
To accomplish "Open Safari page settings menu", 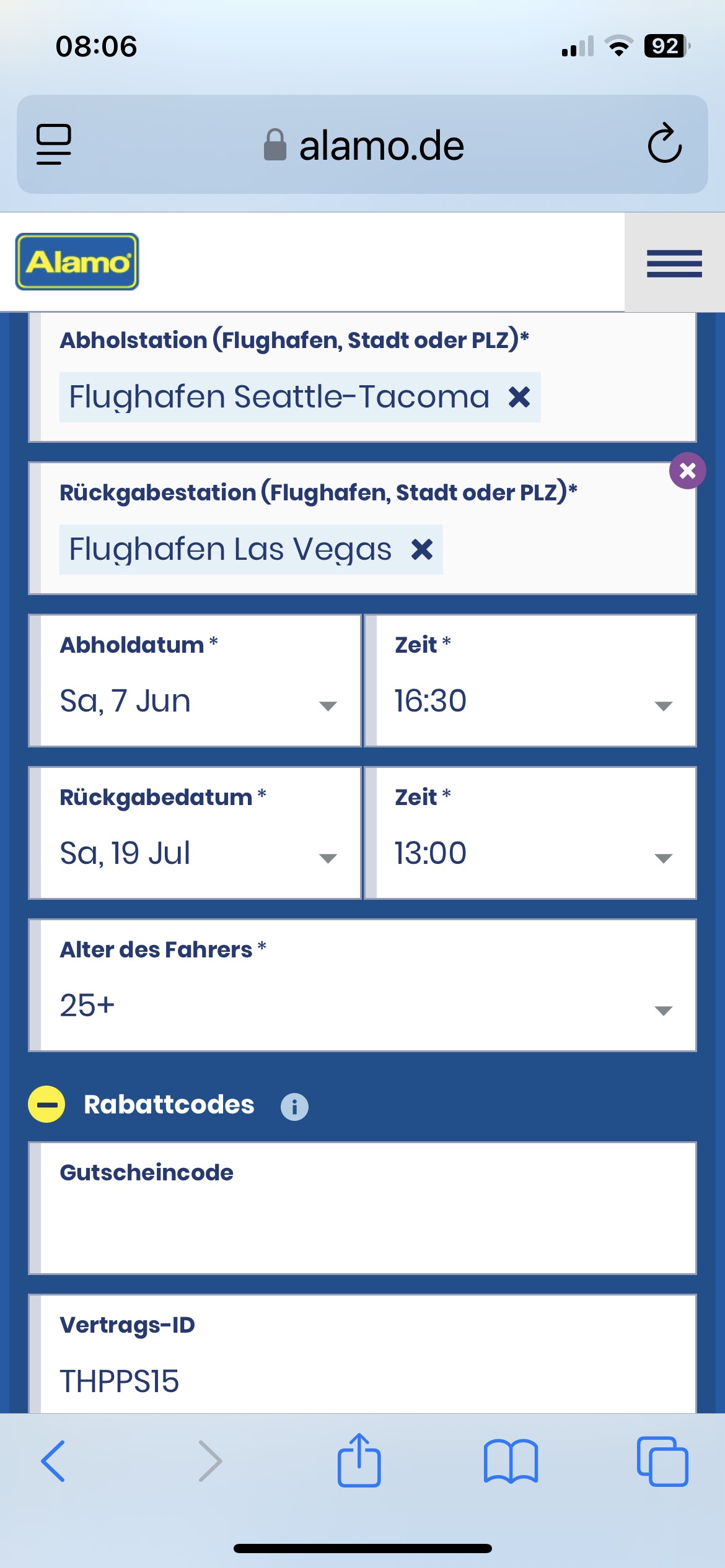I will pos(54,144).
